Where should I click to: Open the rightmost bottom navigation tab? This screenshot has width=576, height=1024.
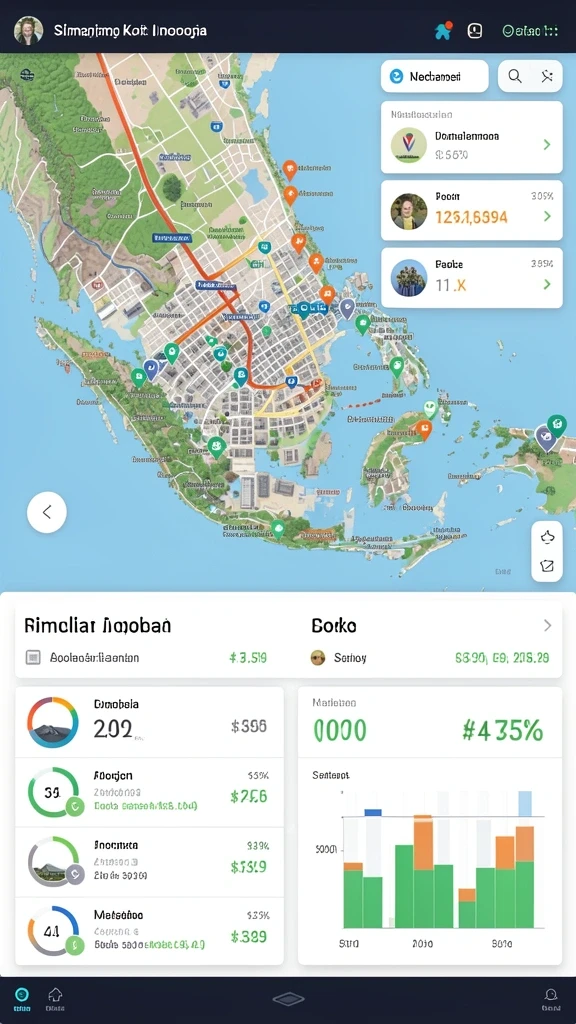click(x=551, y=999)
